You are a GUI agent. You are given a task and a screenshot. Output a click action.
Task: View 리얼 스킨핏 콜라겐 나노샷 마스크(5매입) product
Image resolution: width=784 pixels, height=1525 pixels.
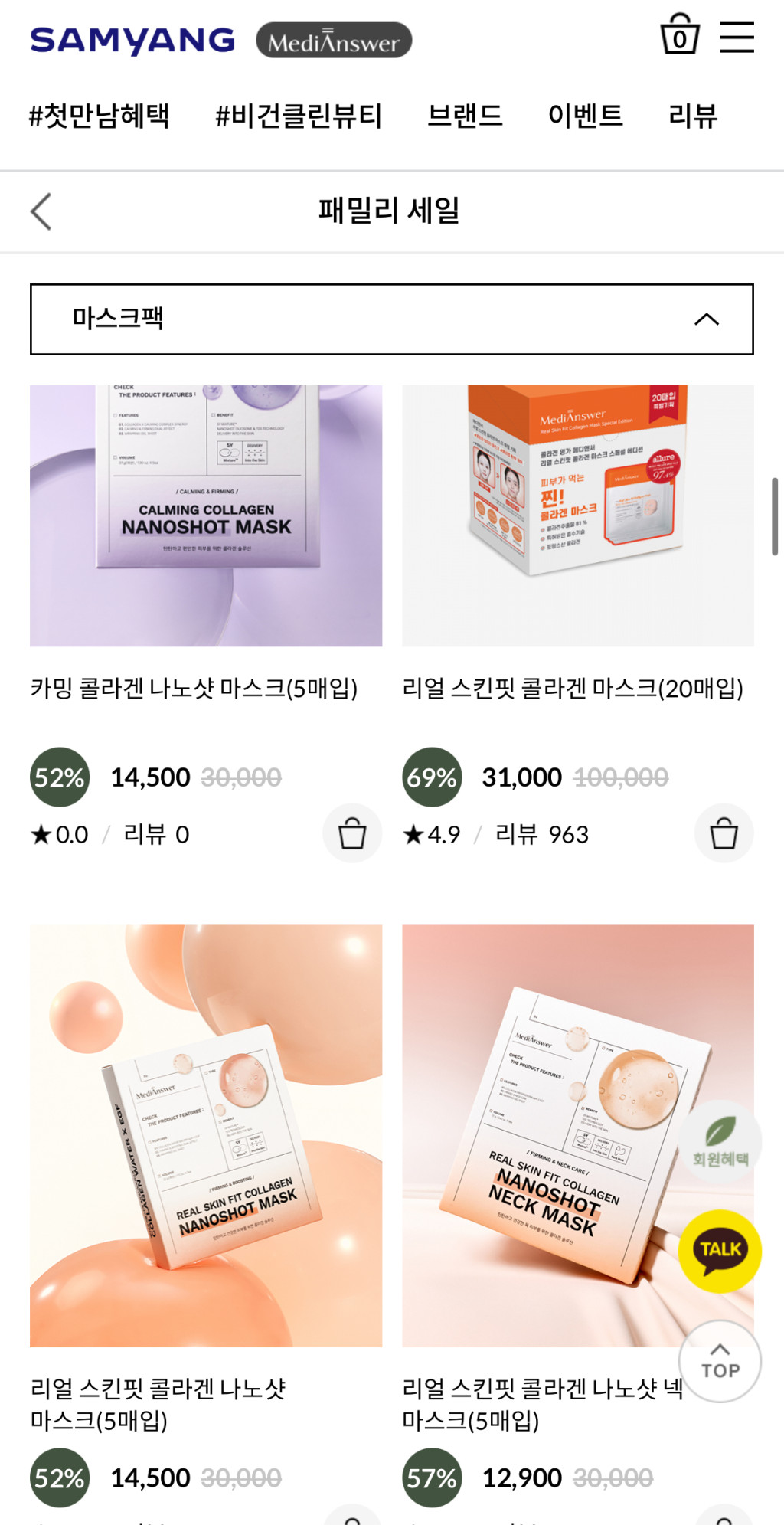pyautogui.click(x=205, y=1135)
